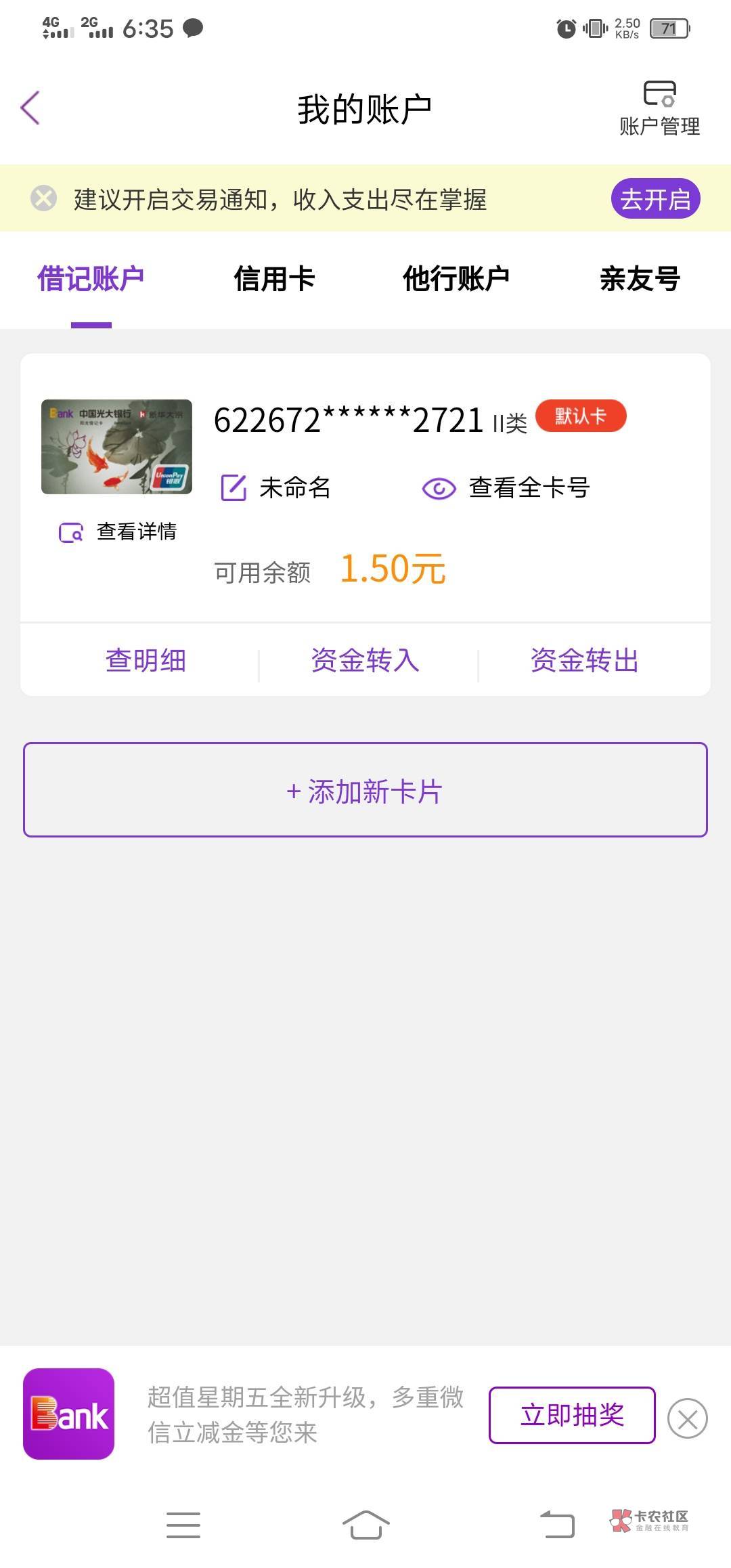Switch to the 信用卡 tab
The image size is (731, 1568).
pyautogui.click(x=274, y=279)
